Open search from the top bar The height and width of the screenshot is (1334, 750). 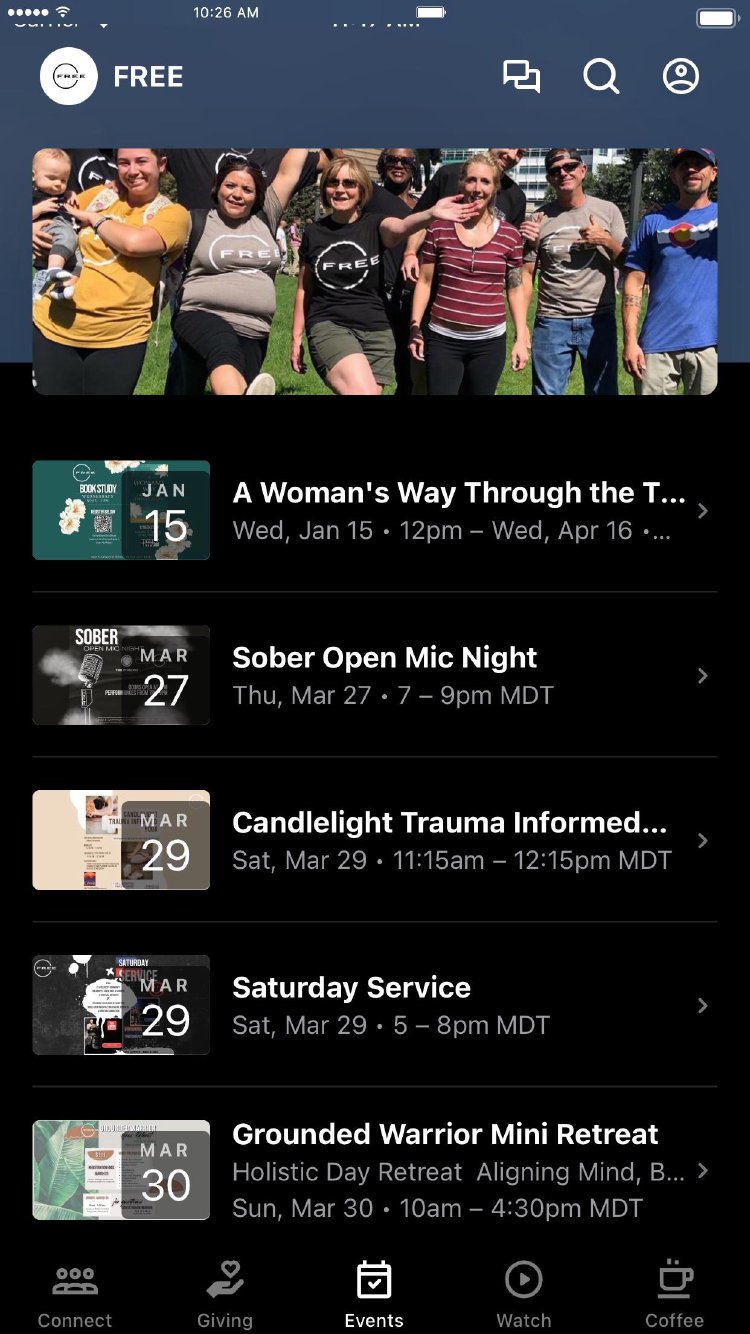coord(601,77)
